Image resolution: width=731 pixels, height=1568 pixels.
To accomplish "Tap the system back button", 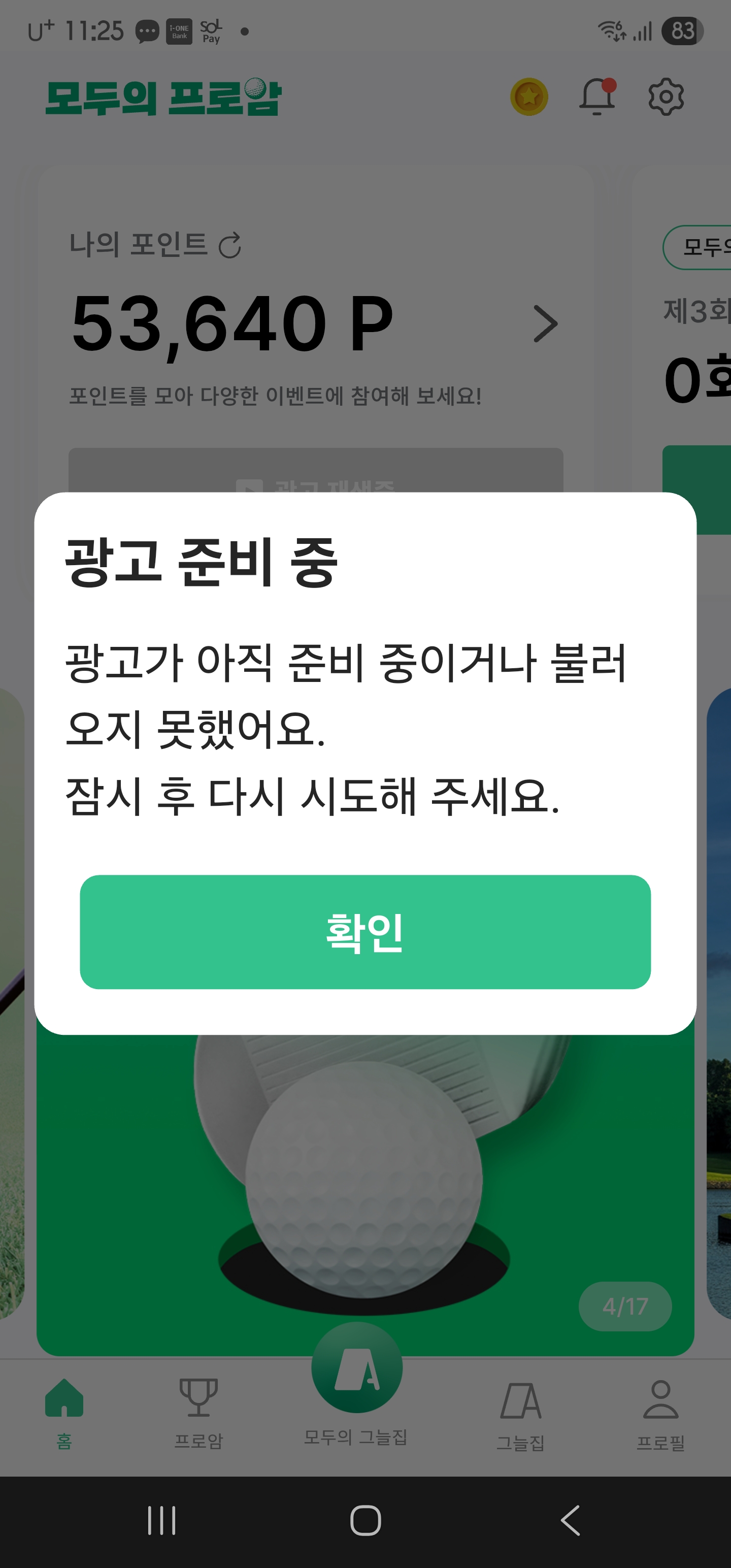I will (570, 1520).
